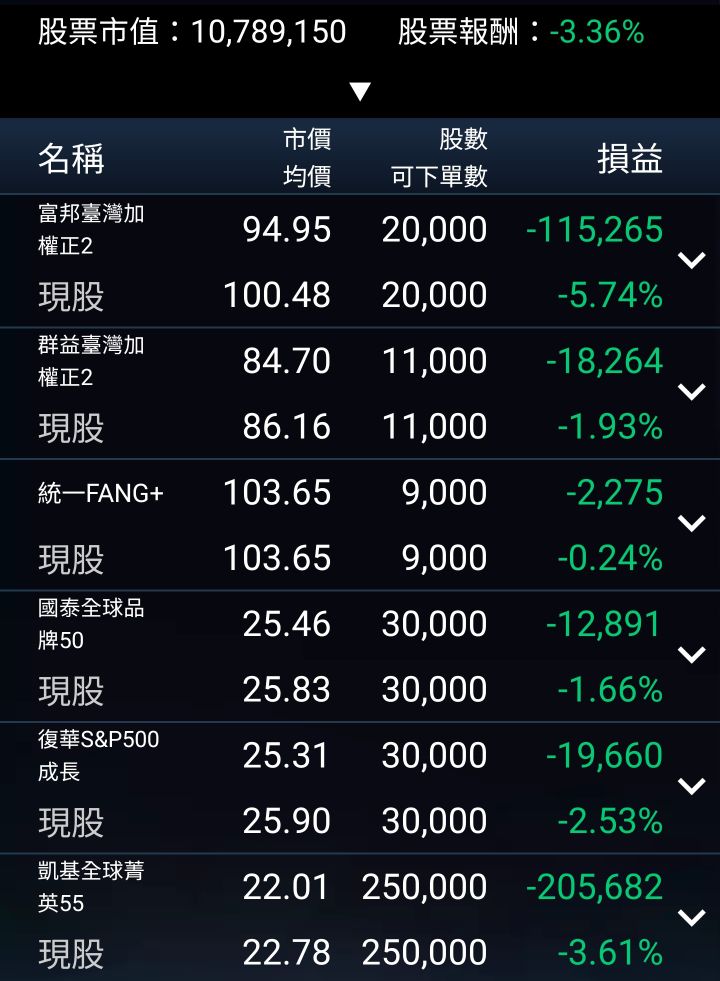The height and width of the screenshot is (981, 720).
Task: Expand the 復華S&P500成長 row chevron
Action: coord(691,786)
